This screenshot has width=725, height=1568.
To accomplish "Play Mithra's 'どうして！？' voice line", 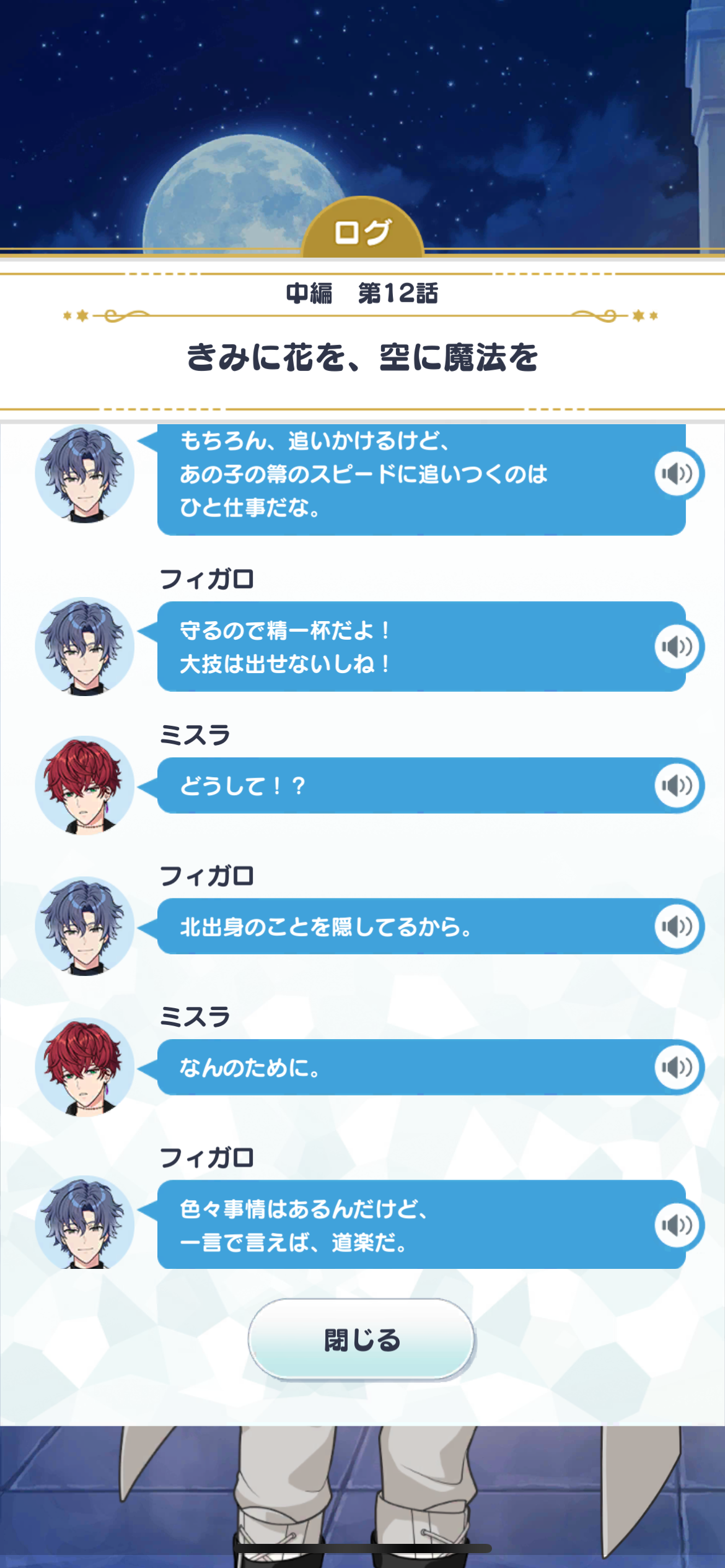I will (x=677, y=786).
